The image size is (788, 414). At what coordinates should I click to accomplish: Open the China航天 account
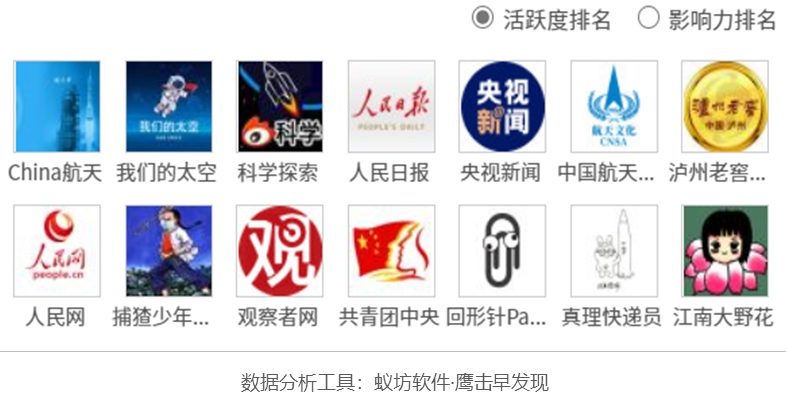tap(57, 107)
